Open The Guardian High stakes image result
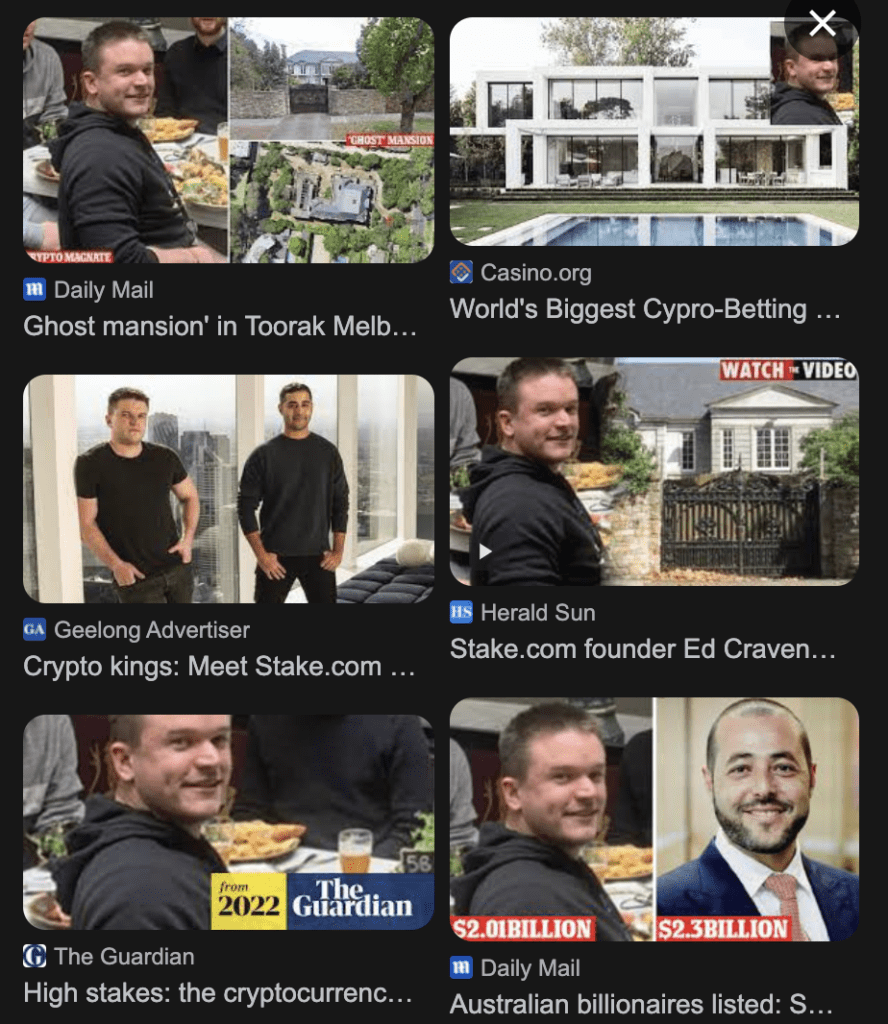 tap(228, 822)
